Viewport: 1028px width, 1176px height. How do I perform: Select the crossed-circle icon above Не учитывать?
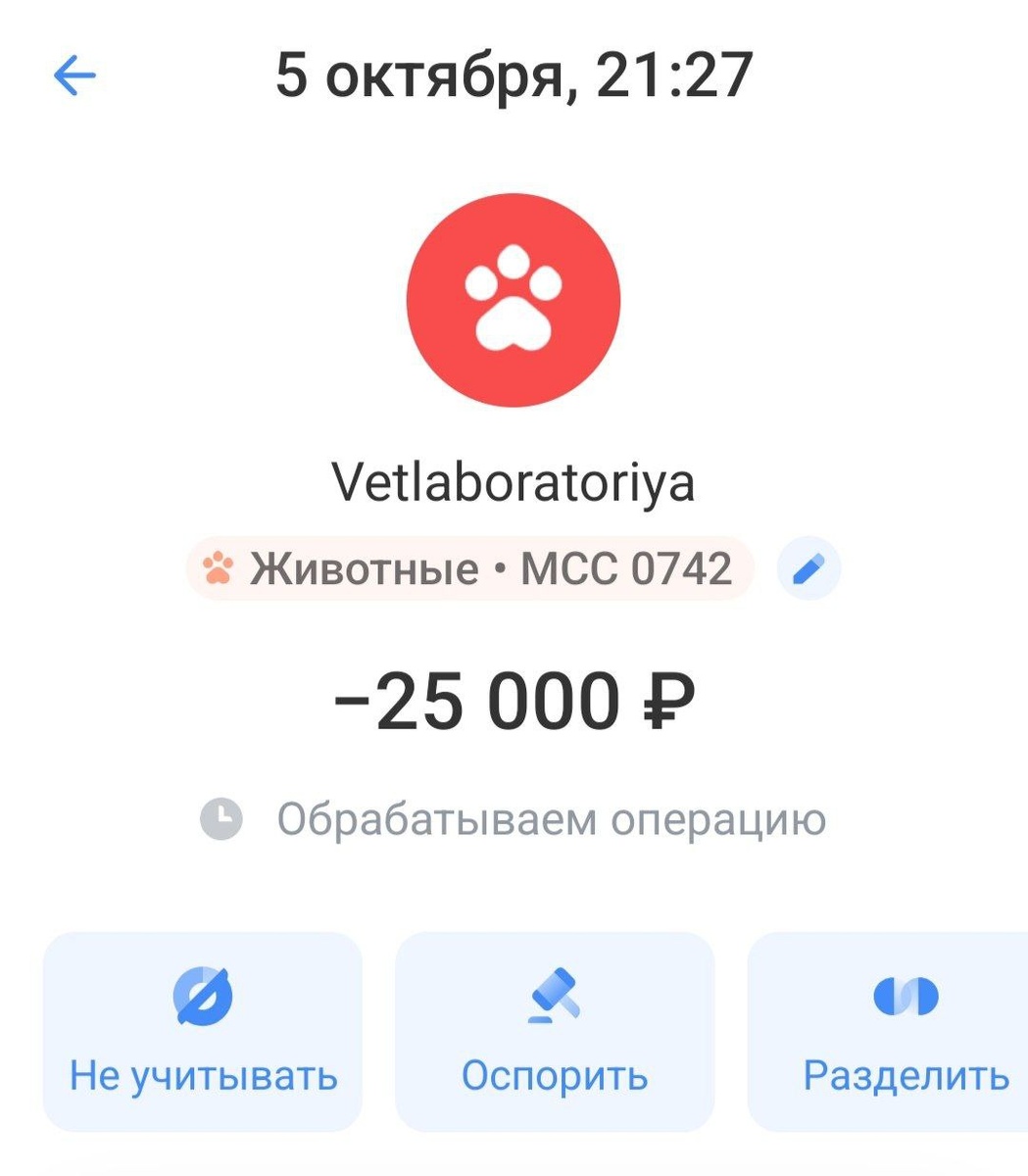202,1000
